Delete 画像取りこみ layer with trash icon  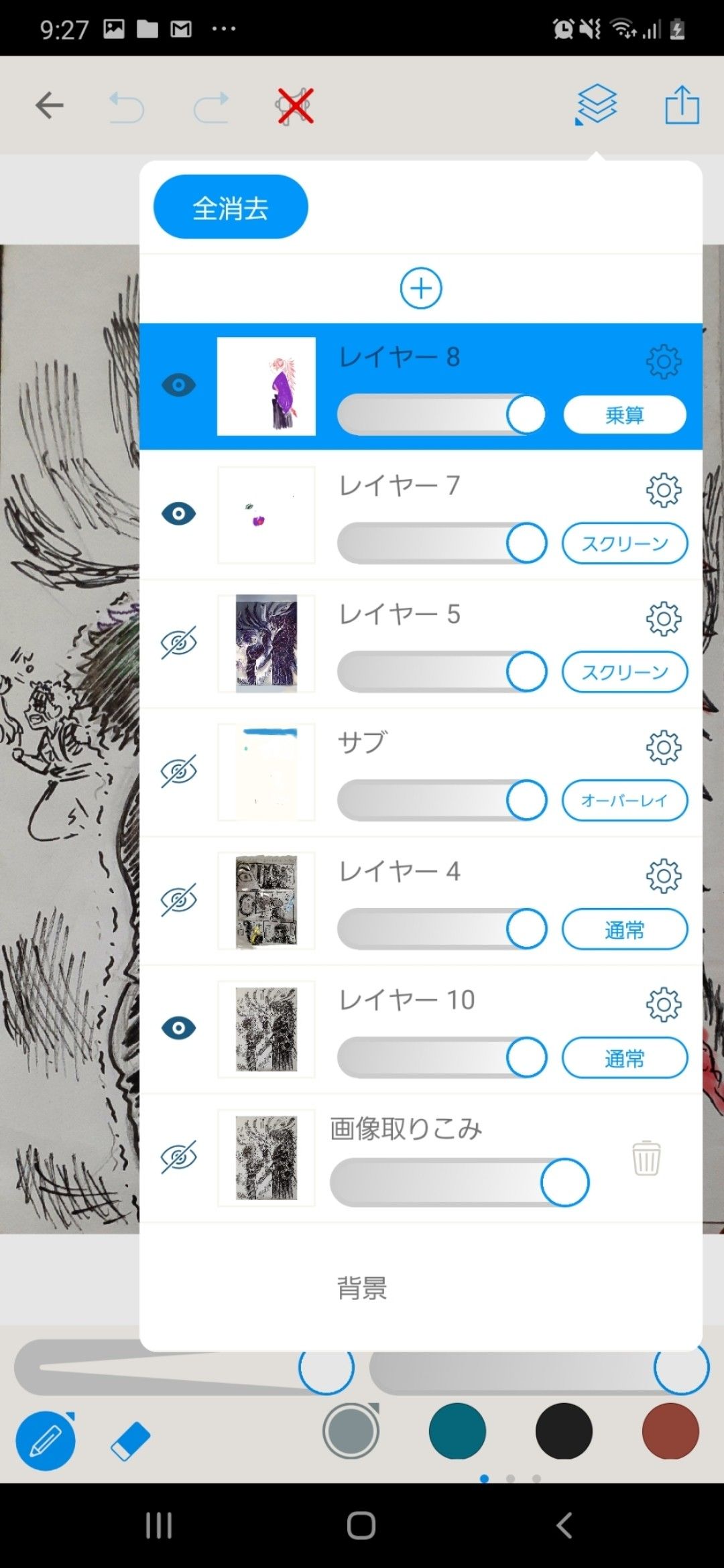646,1158
